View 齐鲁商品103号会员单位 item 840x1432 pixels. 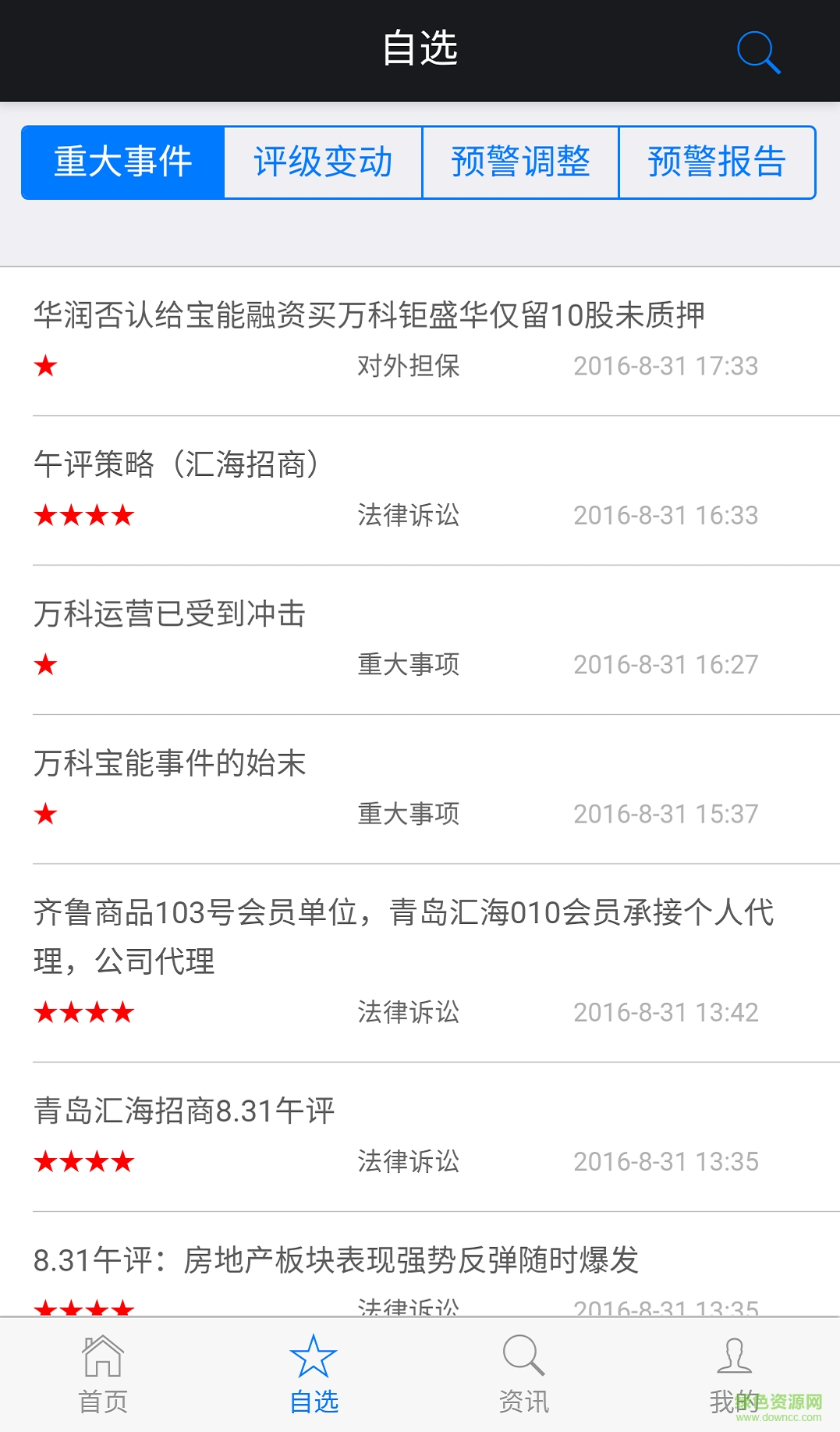pyautogui.click(x=402, y=936)
